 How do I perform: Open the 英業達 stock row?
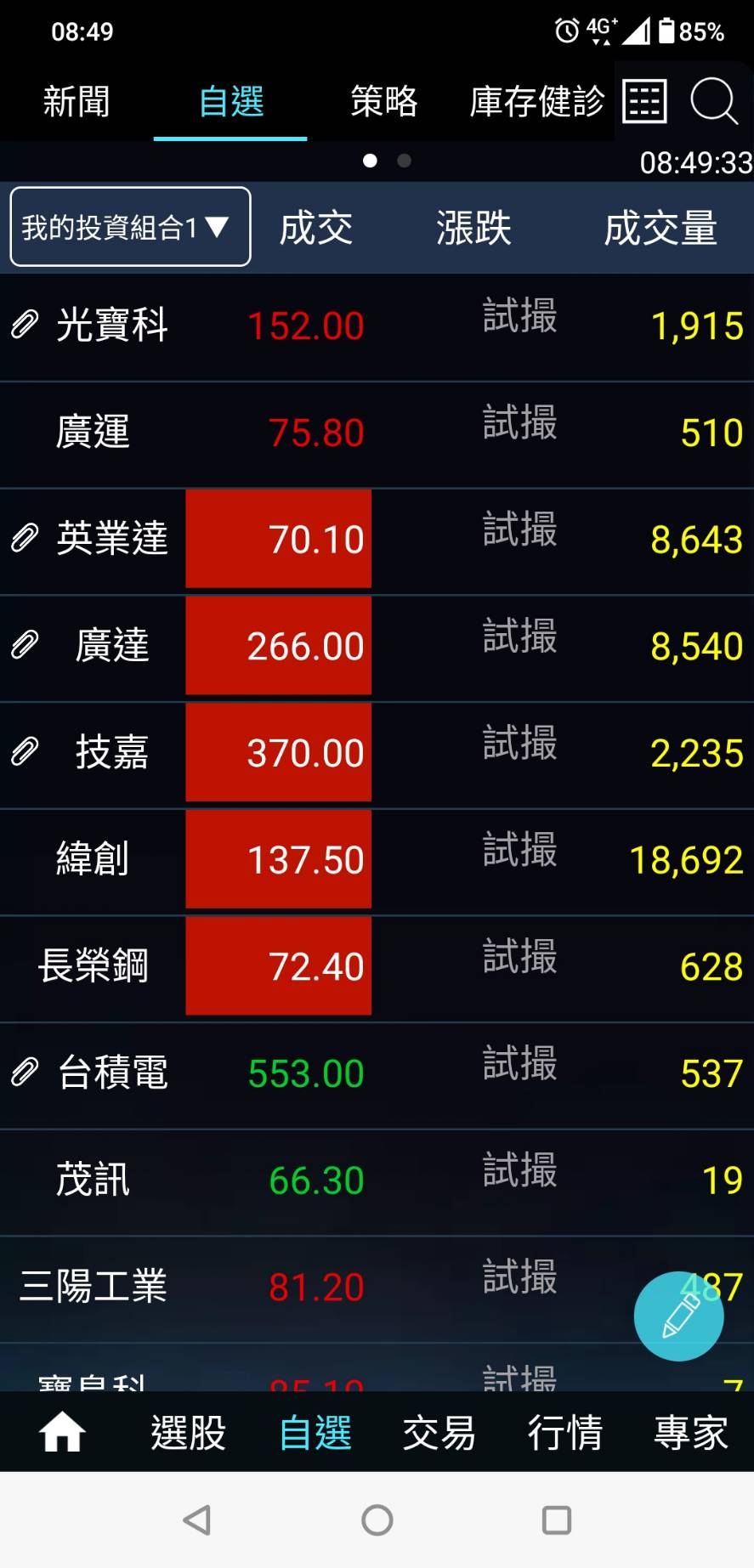coord(377,541)
